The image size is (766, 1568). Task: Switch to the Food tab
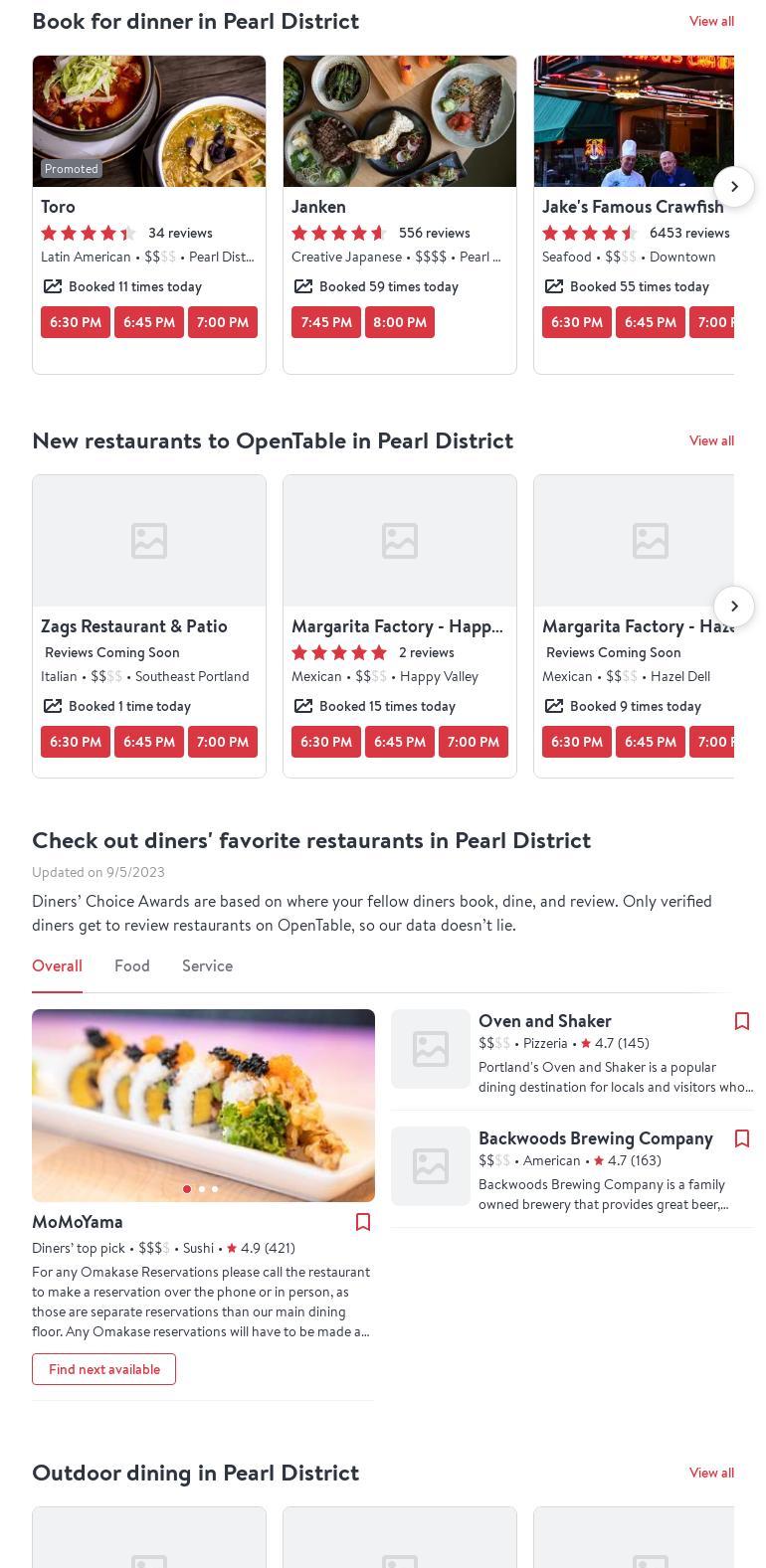(x=132, y=966)
